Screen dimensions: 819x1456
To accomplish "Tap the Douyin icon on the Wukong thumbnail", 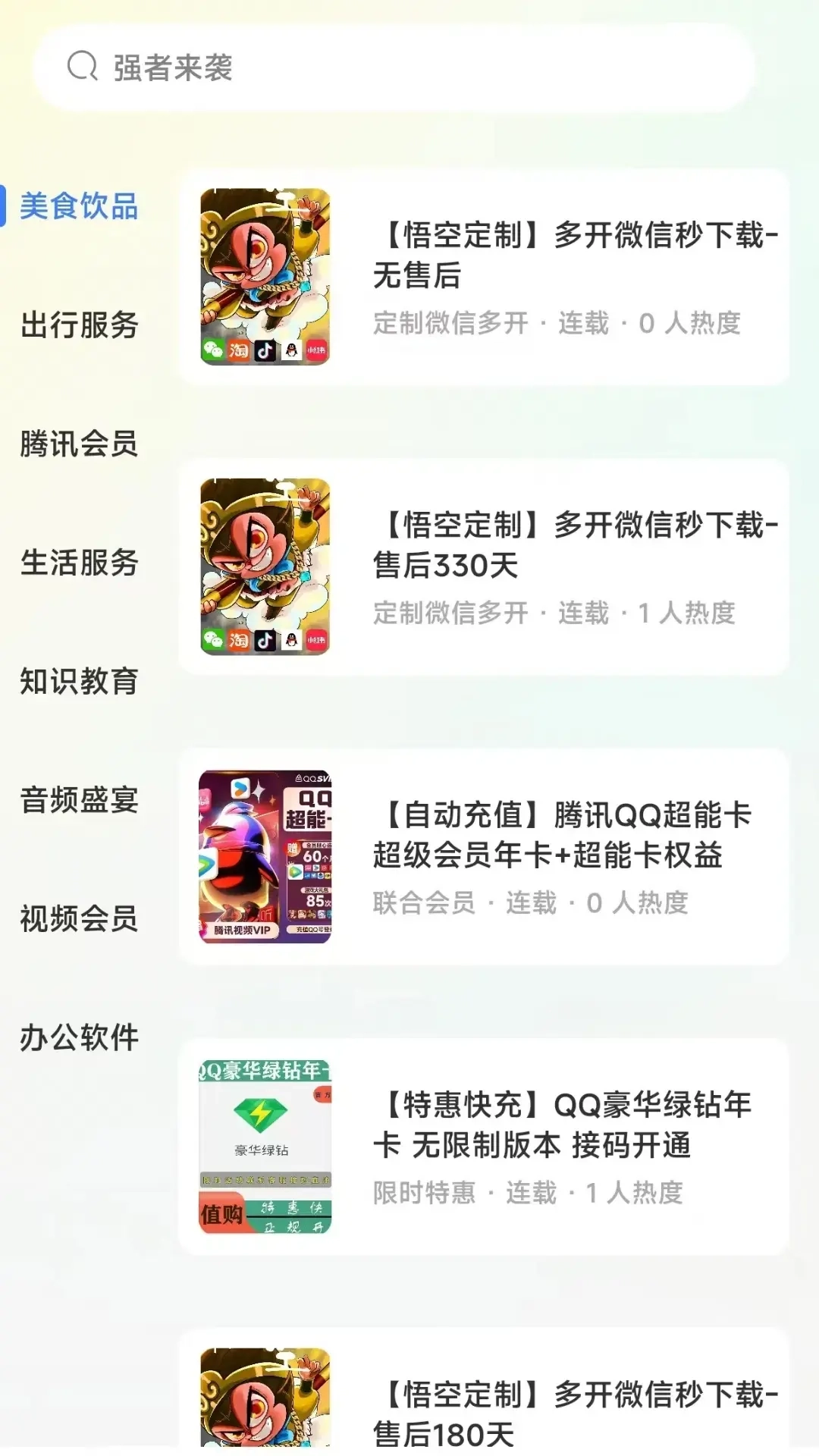I will [x=265, y=350].
